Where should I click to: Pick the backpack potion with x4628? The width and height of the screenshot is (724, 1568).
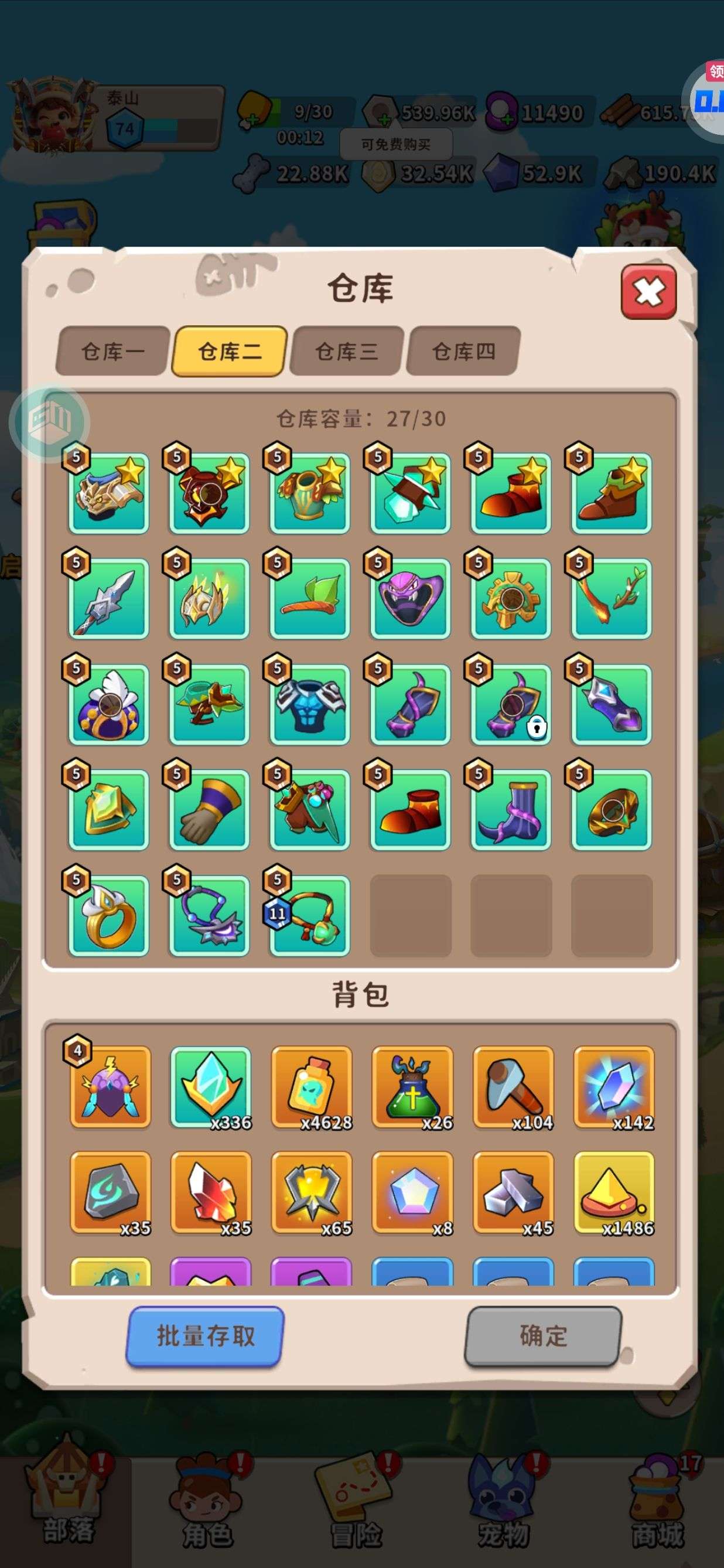pyautogui.click(x=312, y=1087)
